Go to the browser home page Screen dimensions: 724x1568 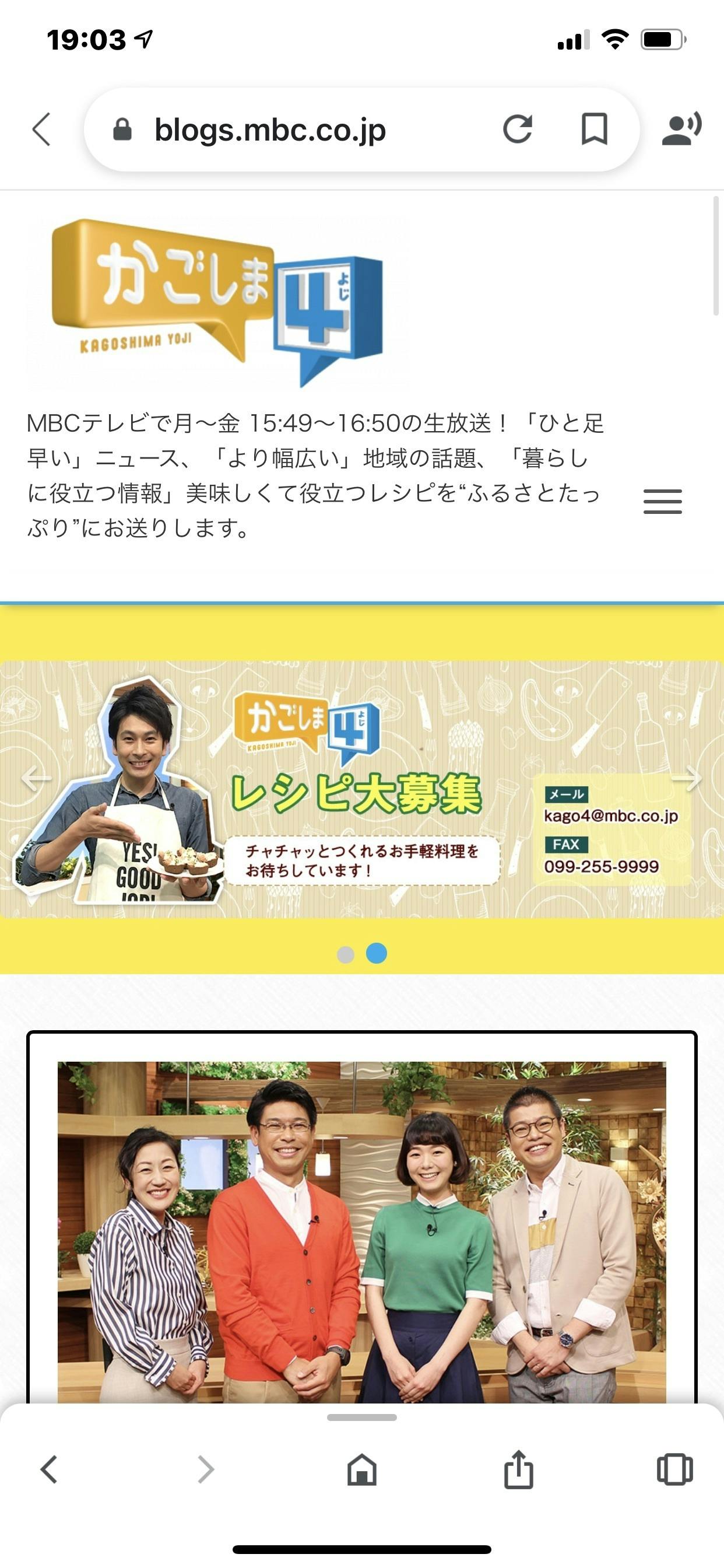pyautogui.click(x=361, y=1469)
